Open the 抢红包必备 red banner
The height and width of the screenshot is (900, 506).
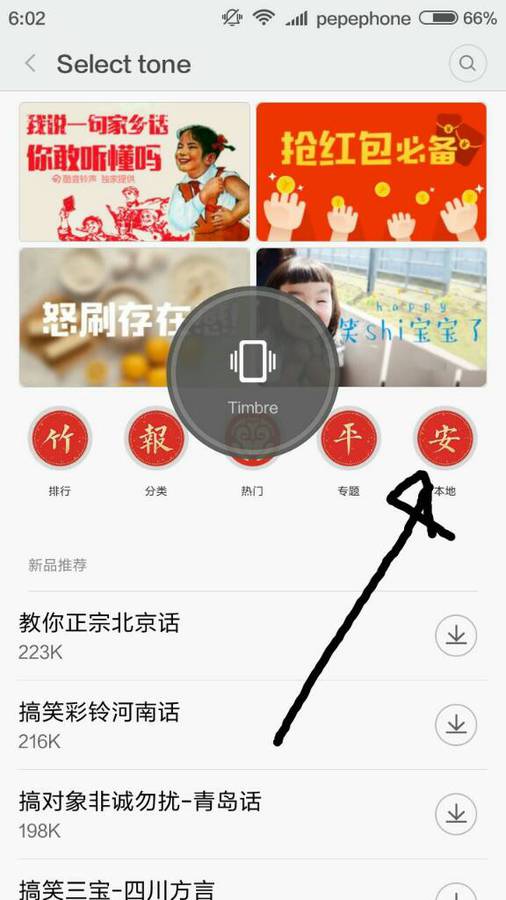[371, 172]
